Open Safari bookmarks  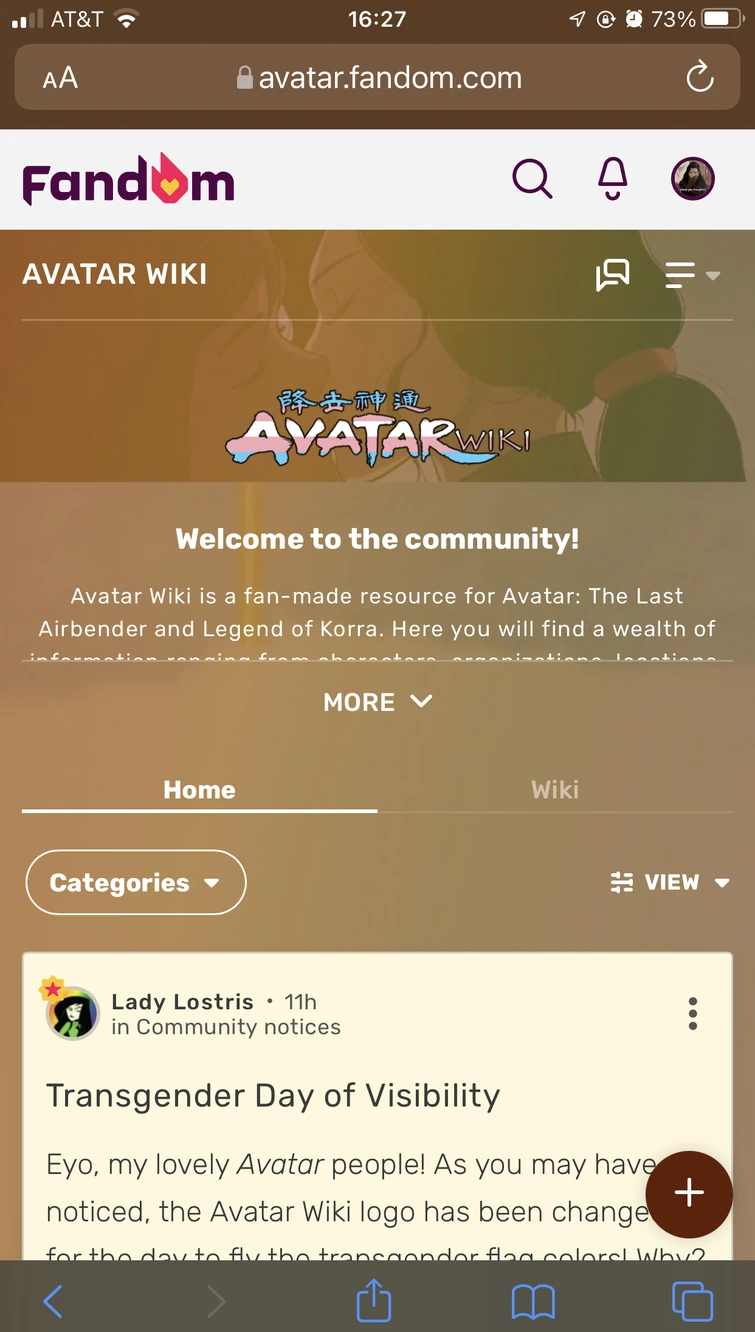(533, 1301)
